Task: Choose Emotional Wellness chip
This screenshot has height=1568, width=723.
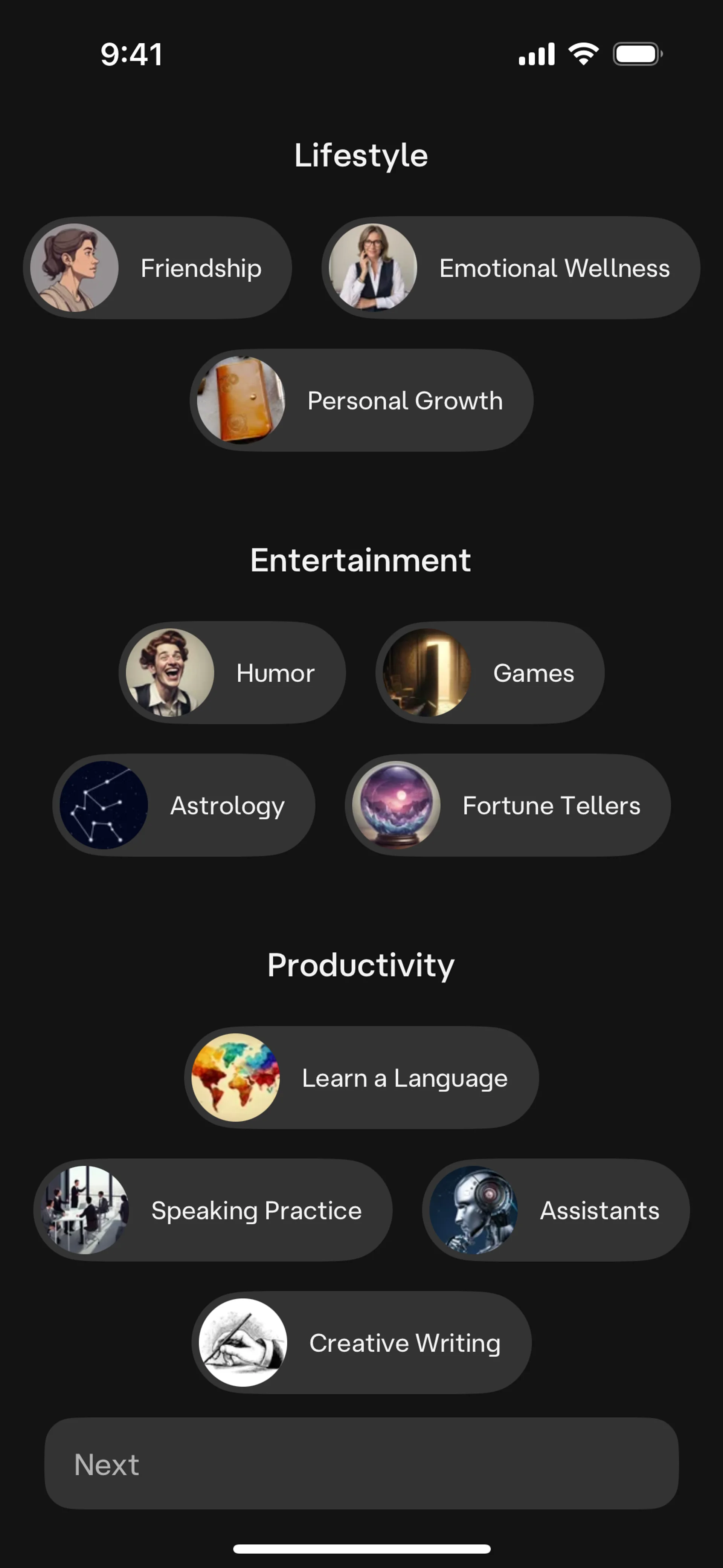Action: point(511,268)
